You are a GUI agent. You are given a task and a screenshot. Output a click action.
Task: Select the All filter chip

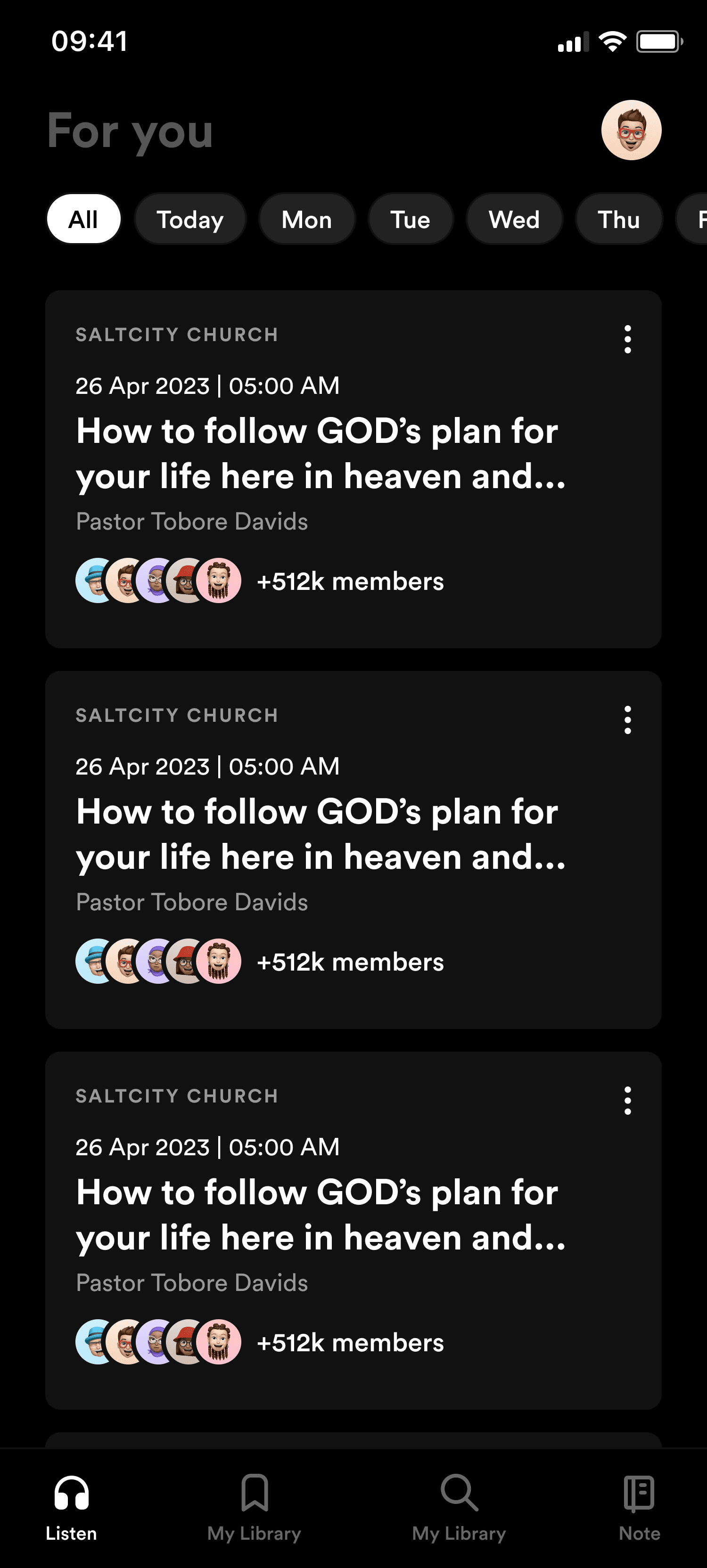[x=83, y=219]
